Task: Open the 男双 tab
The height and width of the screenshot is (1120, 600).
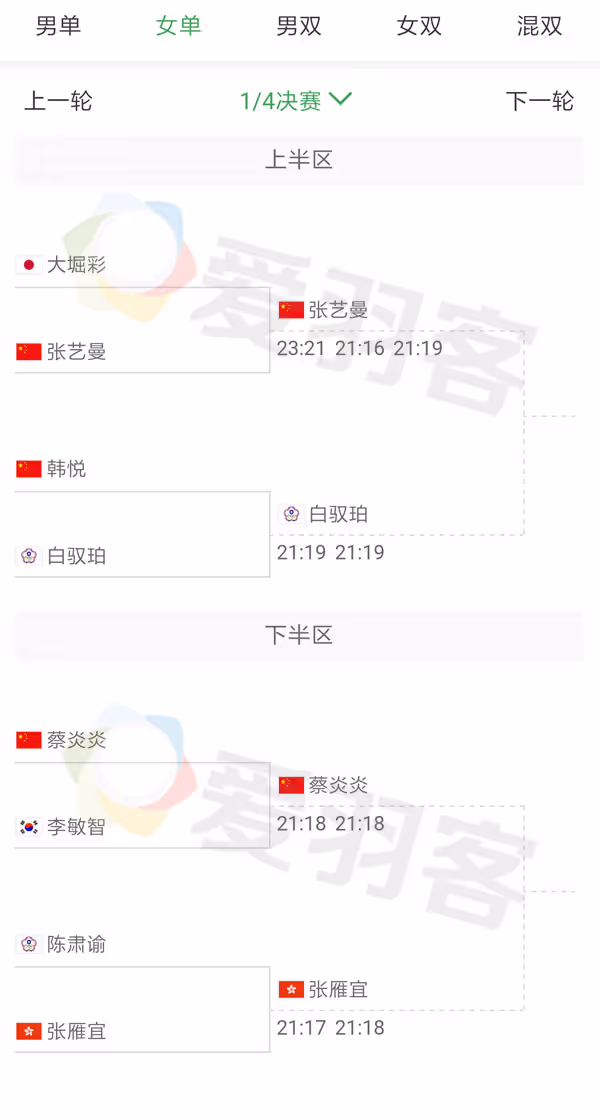Action: (x=299, y=27)
